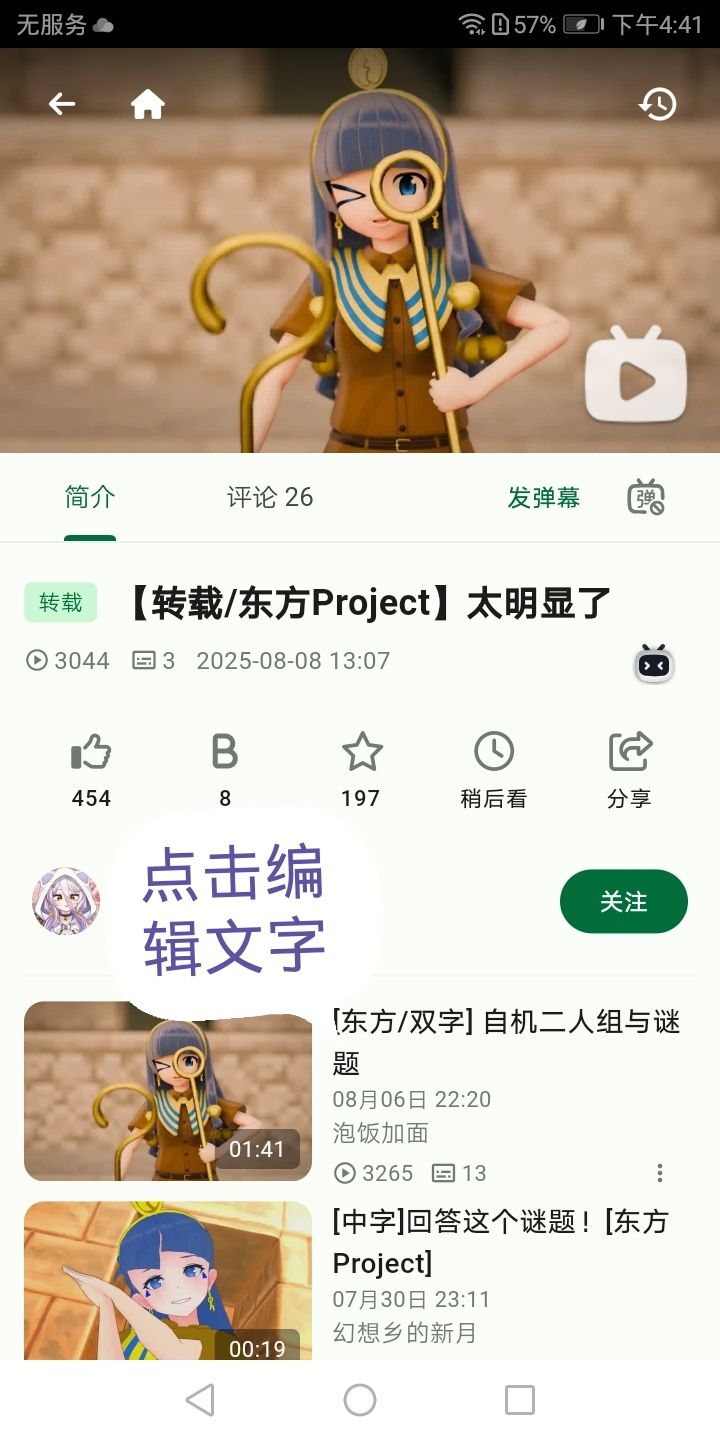Image resolution: width=720 pixels, height=1440 pixels.
Task: Tap 发弹幕 to send a danmaku
Action: 543,497
